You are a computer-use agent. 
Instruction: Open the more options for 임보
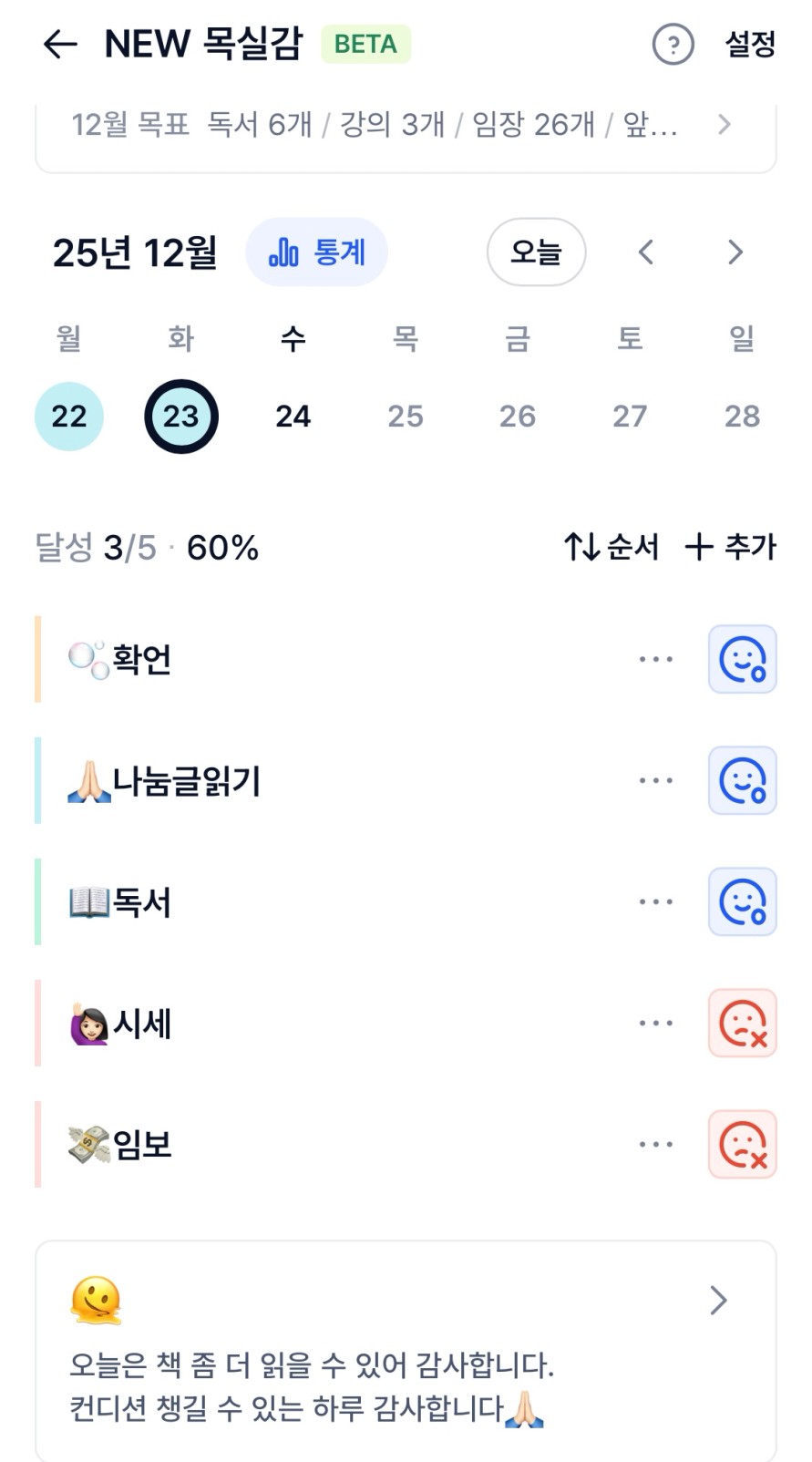point(656,1144)
